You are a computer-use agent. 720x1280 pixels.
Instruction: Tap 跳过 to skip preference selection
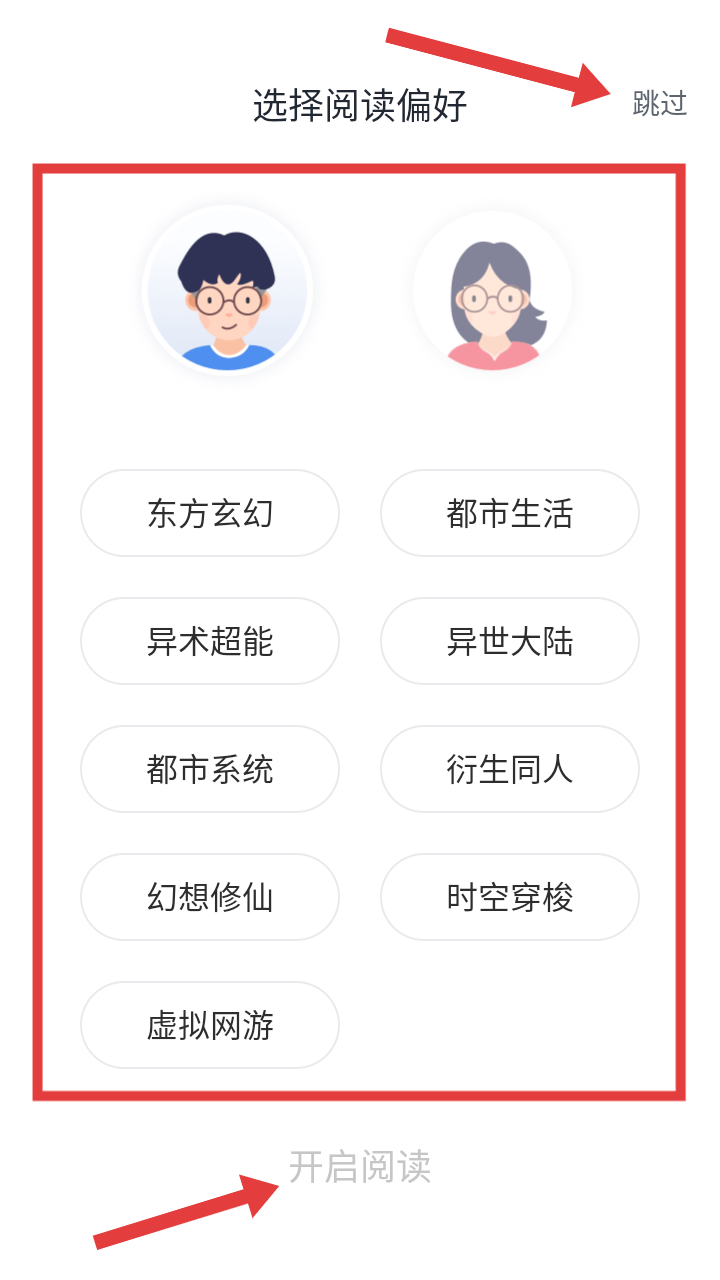point(659,103)
